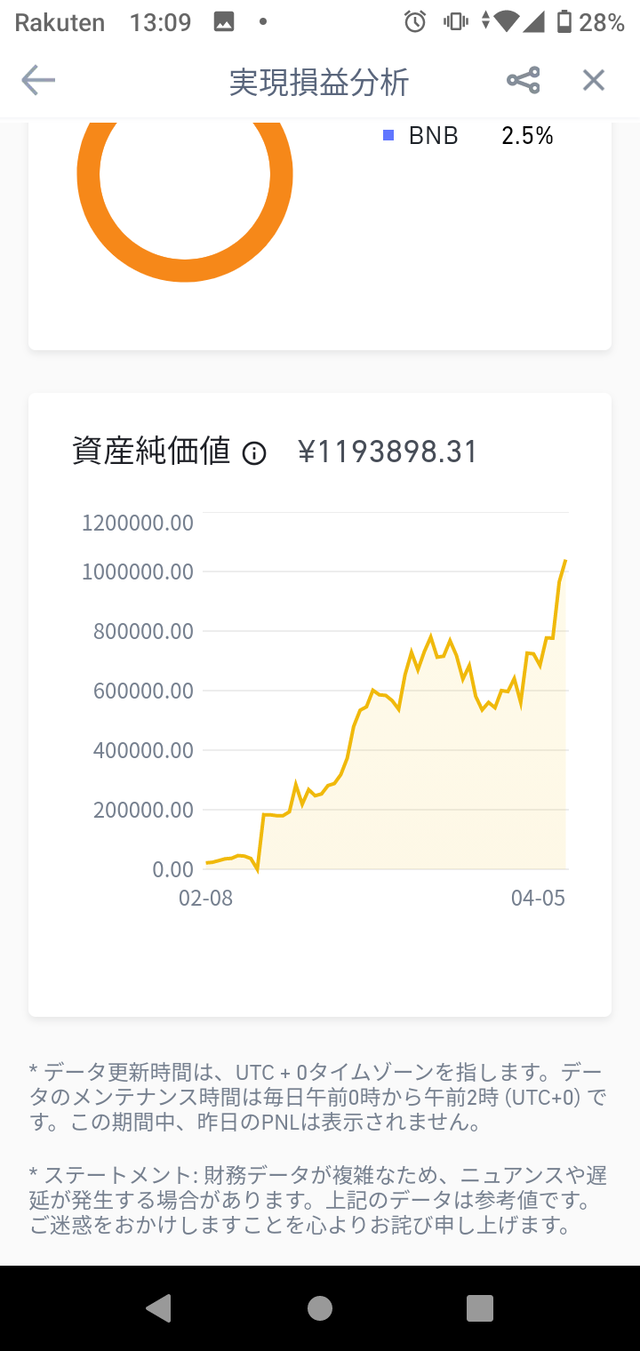Viewport: 640px width, 1351px height.
Task: Close the 実現損益分析 page
Action: [x=594, y=81]
